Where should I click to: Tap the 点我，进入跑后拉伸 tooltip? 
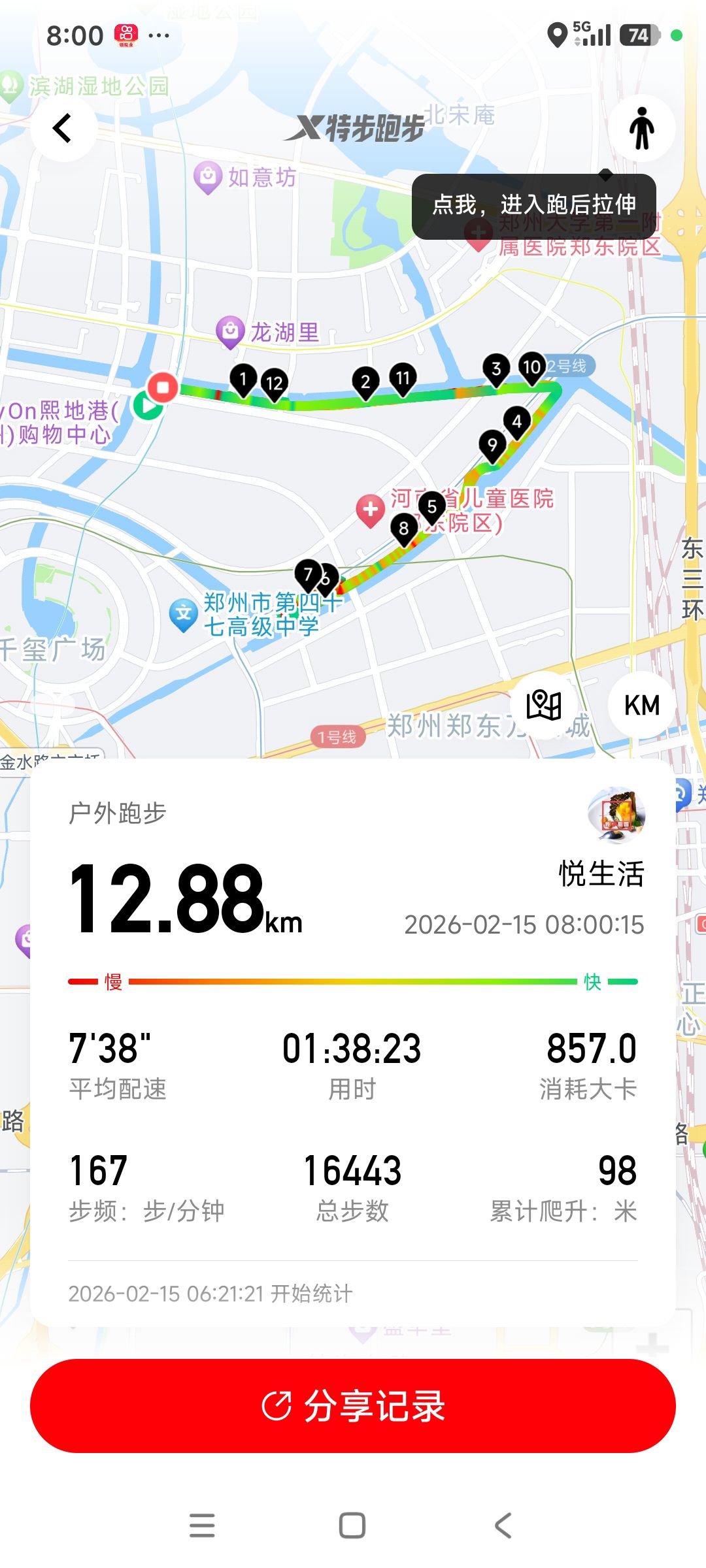pos(533,206)
